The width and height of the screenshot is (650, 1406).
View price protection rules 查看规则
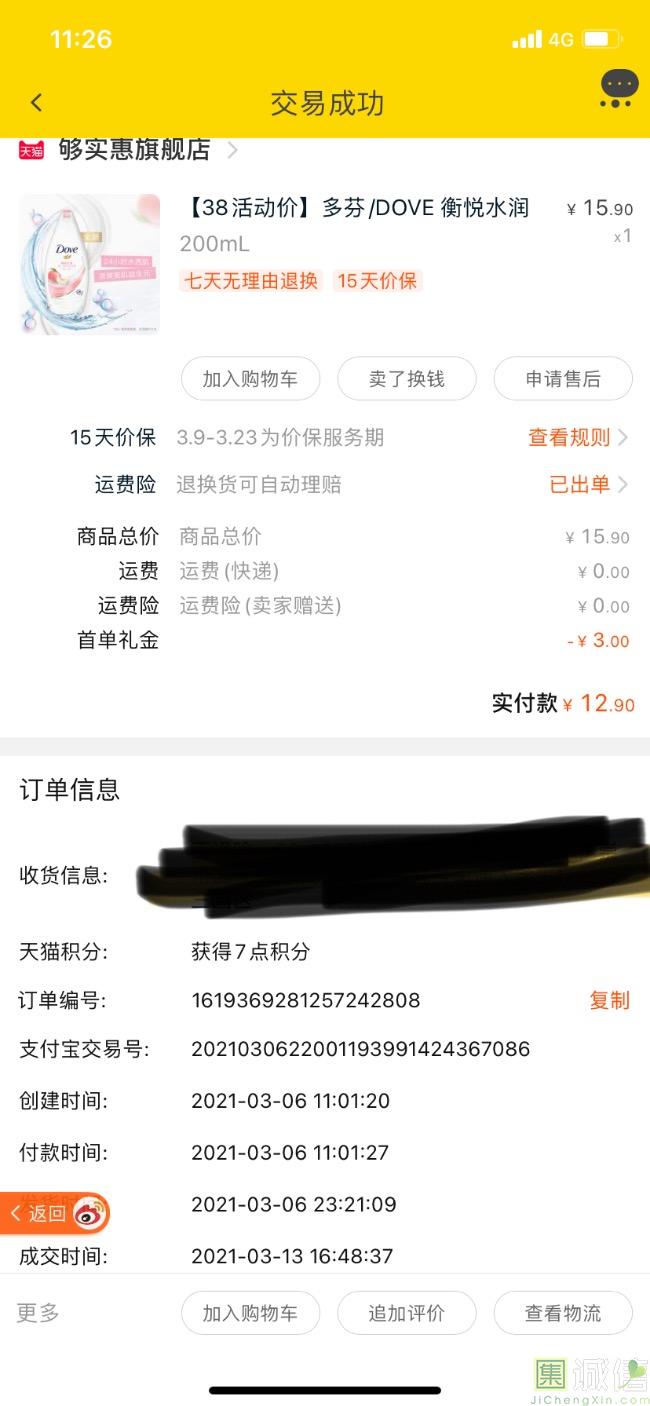click(577, 437)
